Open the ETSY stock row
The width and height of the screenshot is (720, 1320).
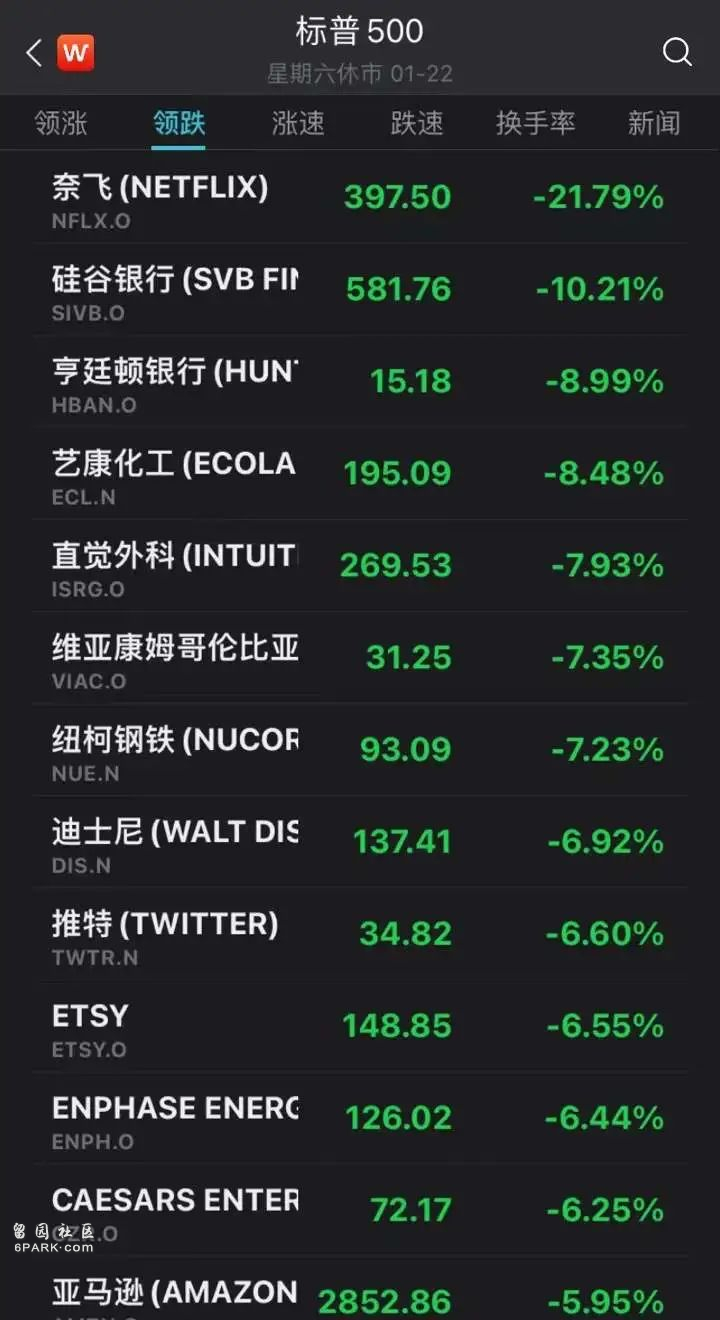[x=360, y=1026]
